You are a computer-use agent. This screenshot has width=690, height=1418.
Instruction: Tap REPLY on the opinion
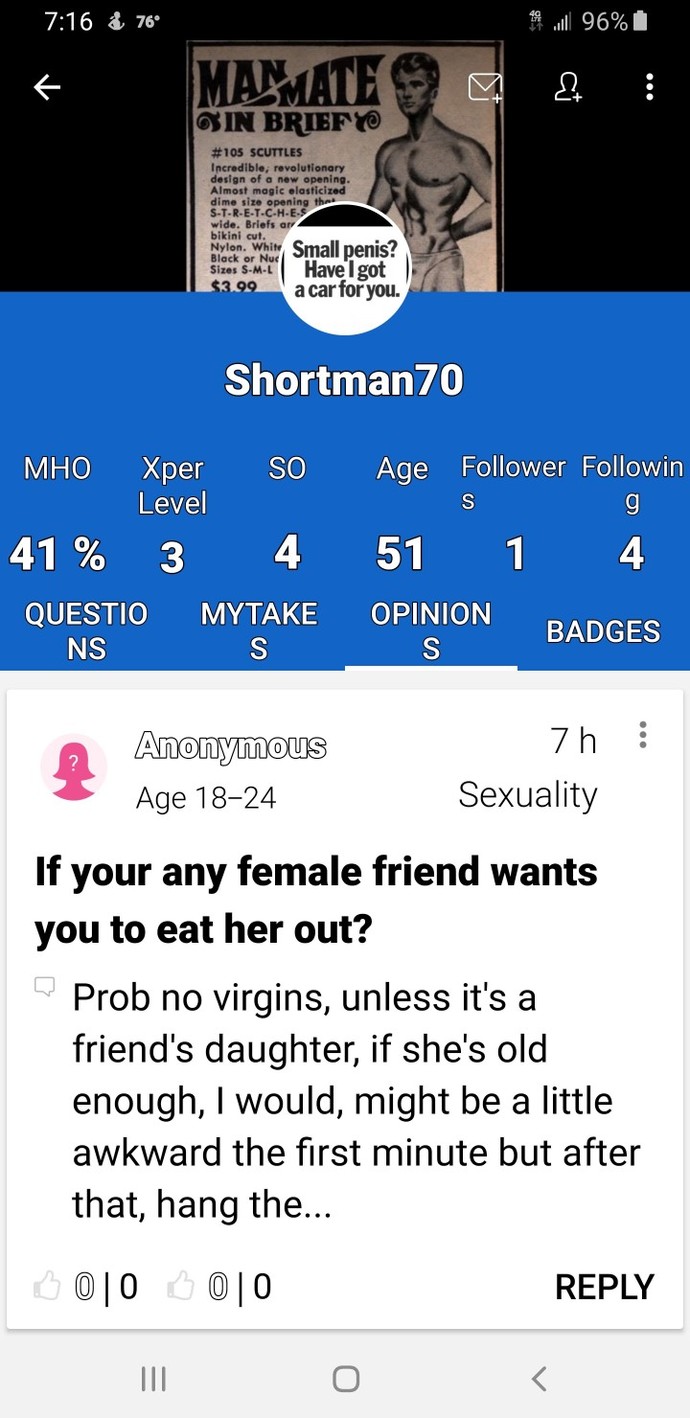point(604,1286)
